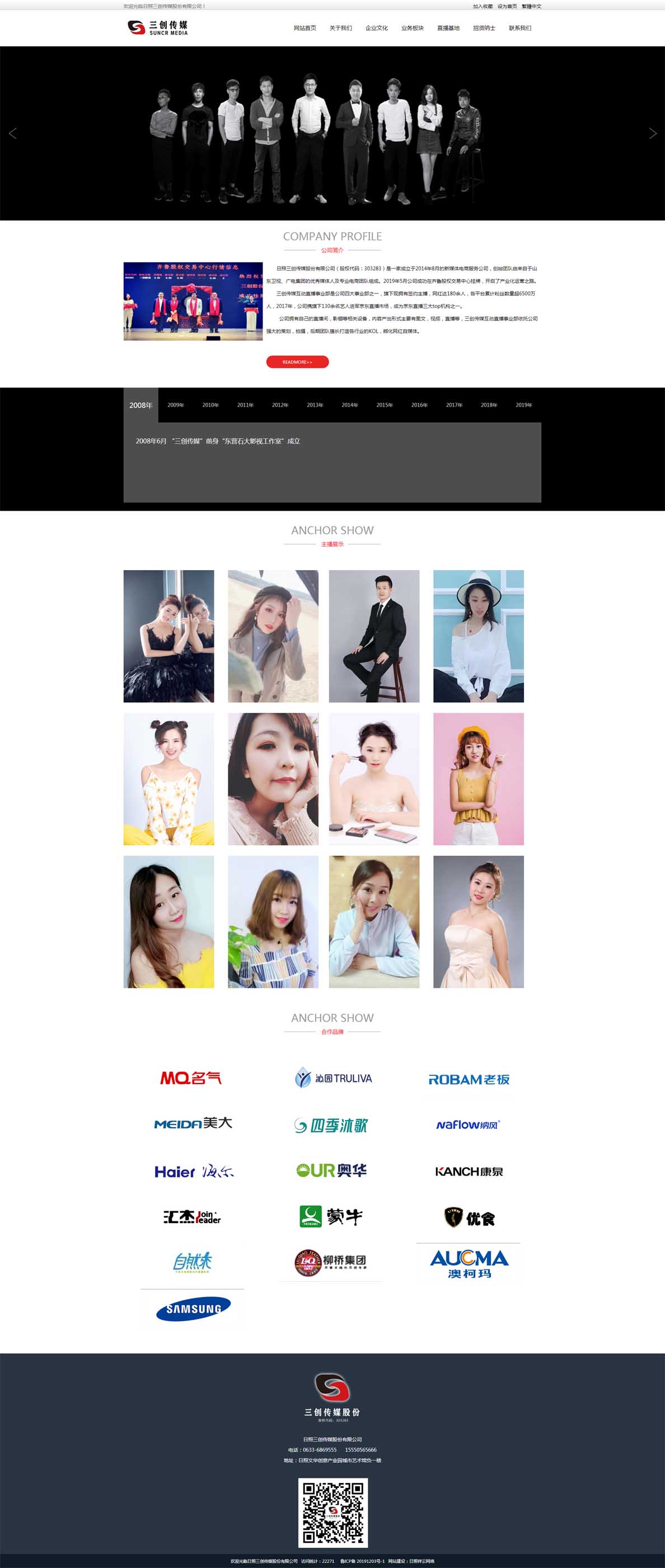The height and width of the screenshot is (1568, 665).
Task: Select 业务板块 in the navigation
Action: tap(413, 28)
